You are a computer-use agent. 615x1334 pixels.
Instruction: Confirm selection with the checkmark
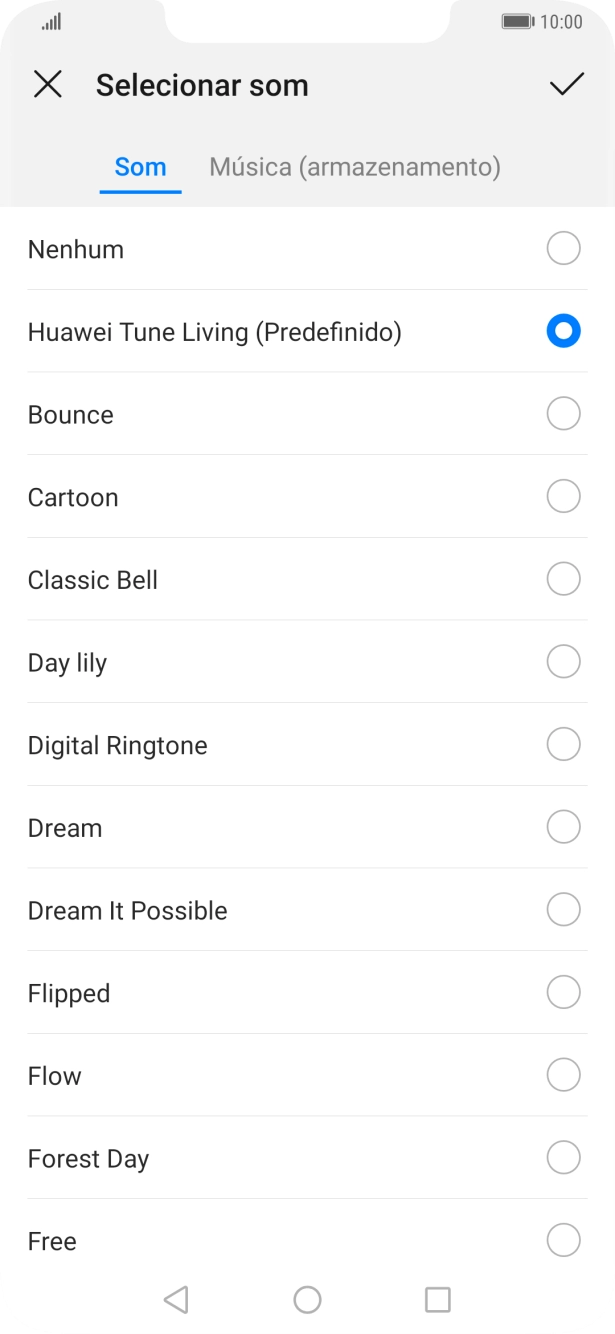point(566,85)
